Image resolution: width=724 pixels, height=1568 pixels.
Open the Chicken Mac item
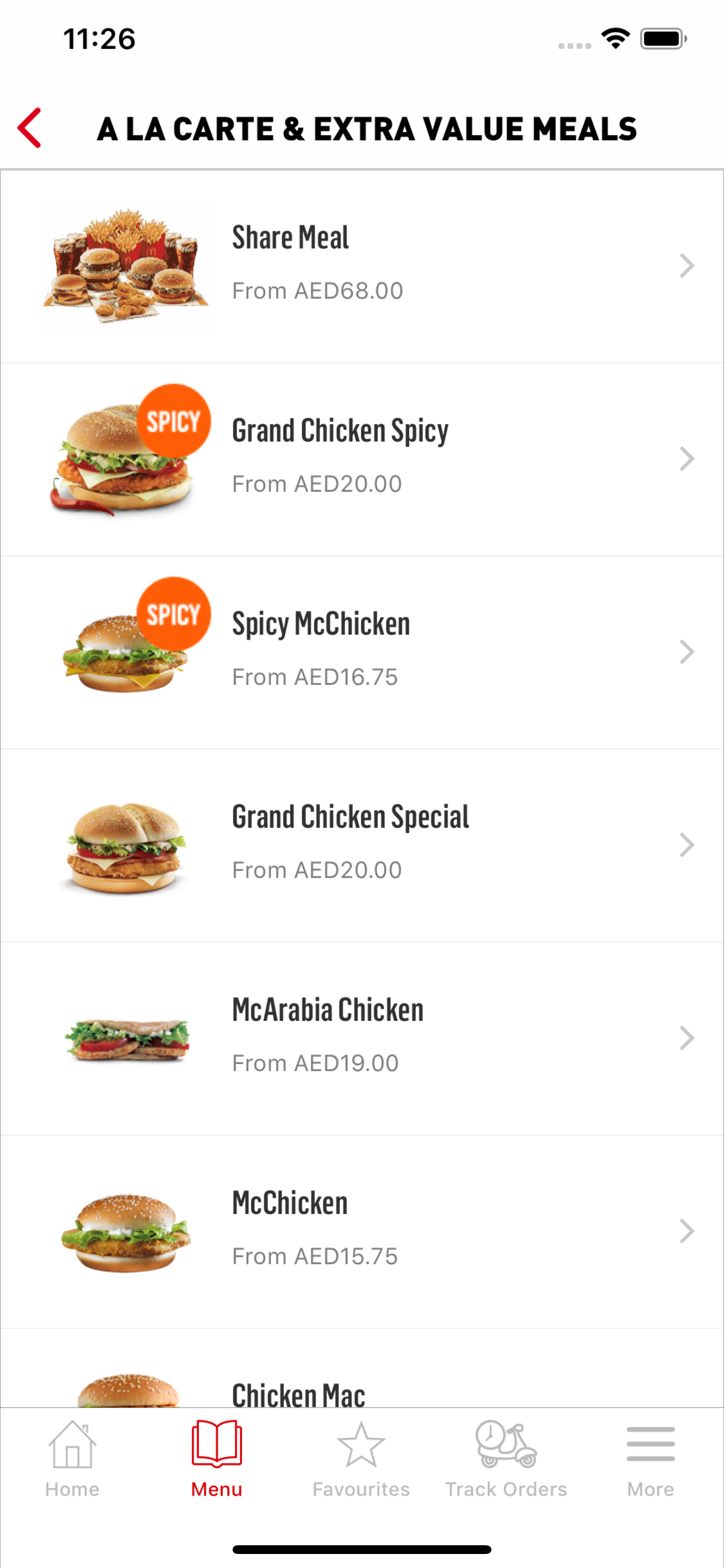(362, 1367)
